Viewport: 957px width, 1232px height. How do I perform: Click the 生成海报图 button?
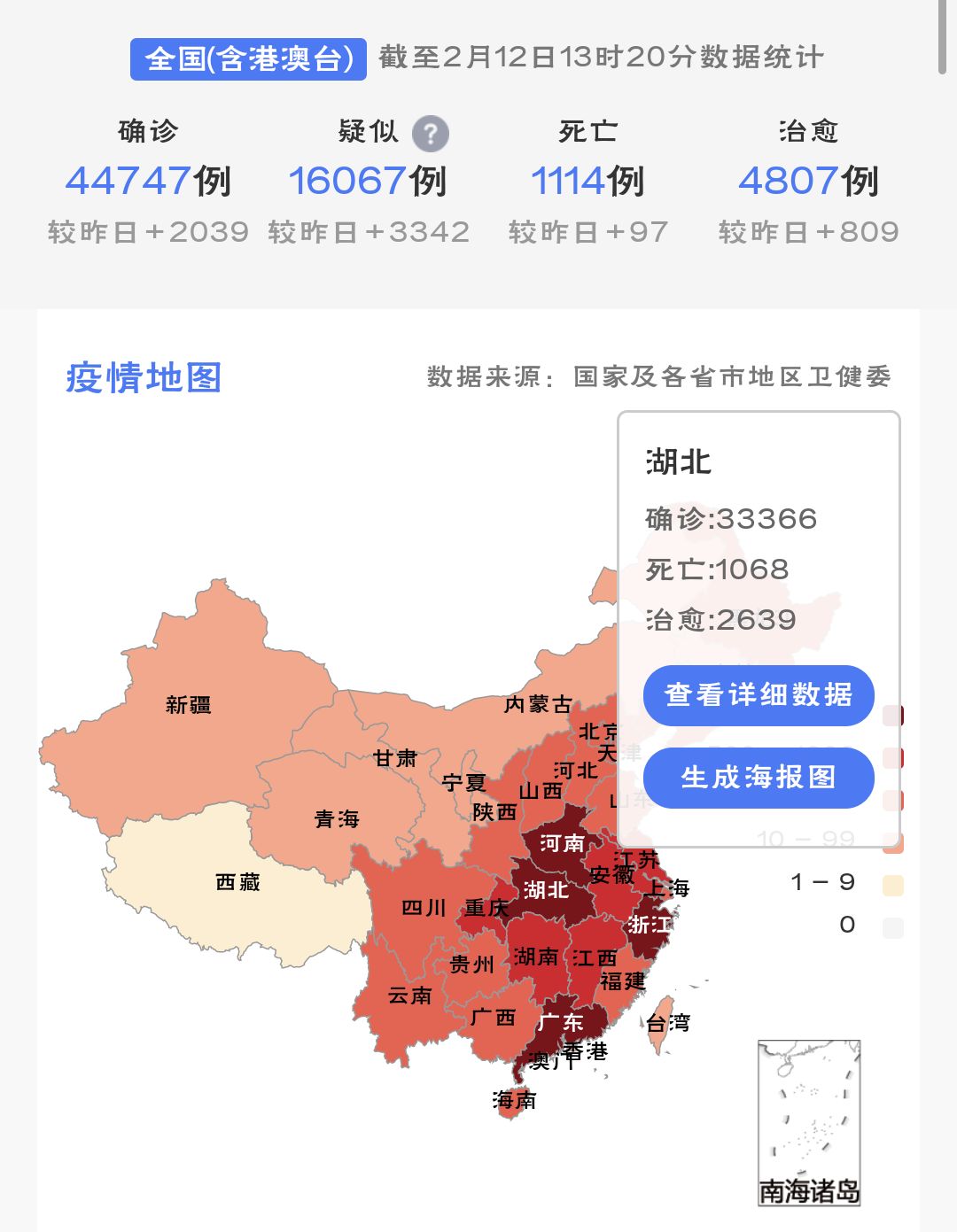click(x=758, y=778)
